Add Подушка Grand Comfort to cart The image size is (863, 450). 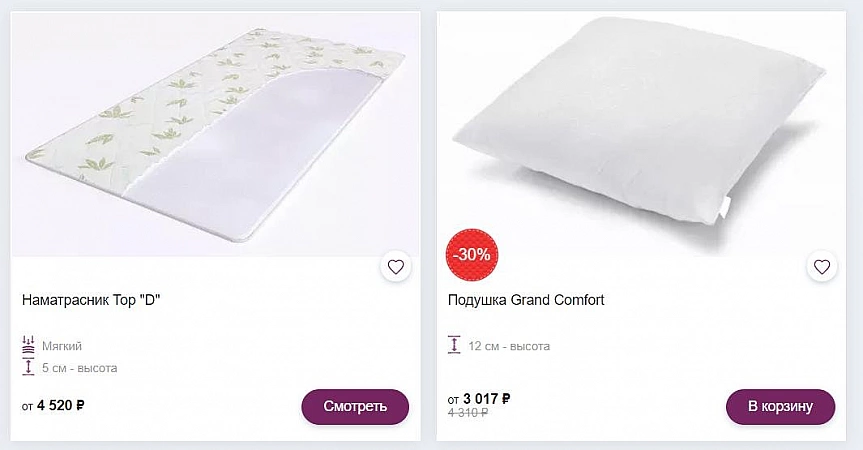(780, 407)
